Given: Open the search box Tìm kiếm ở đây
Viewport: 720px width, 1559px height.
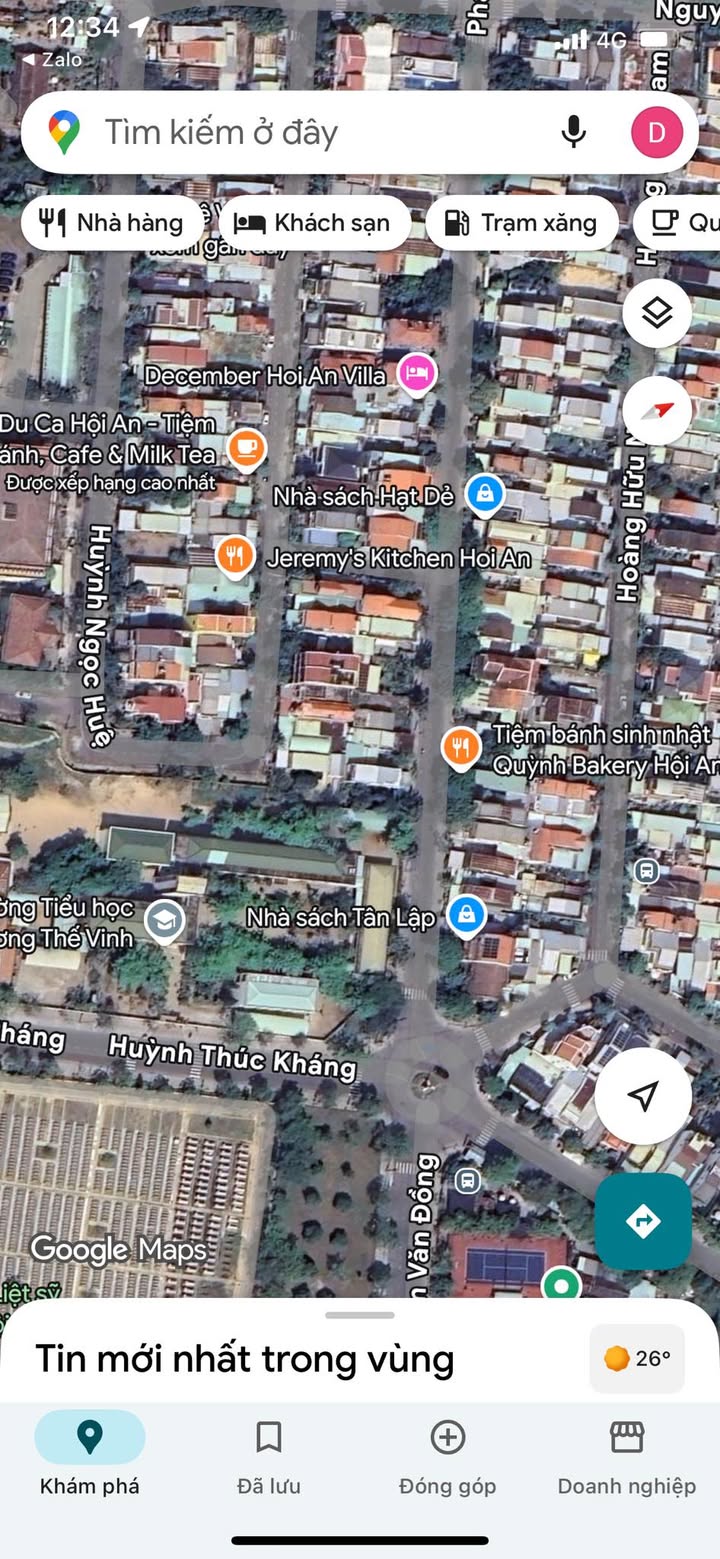Looking at the screenshot, I should [x=300, y=133].
